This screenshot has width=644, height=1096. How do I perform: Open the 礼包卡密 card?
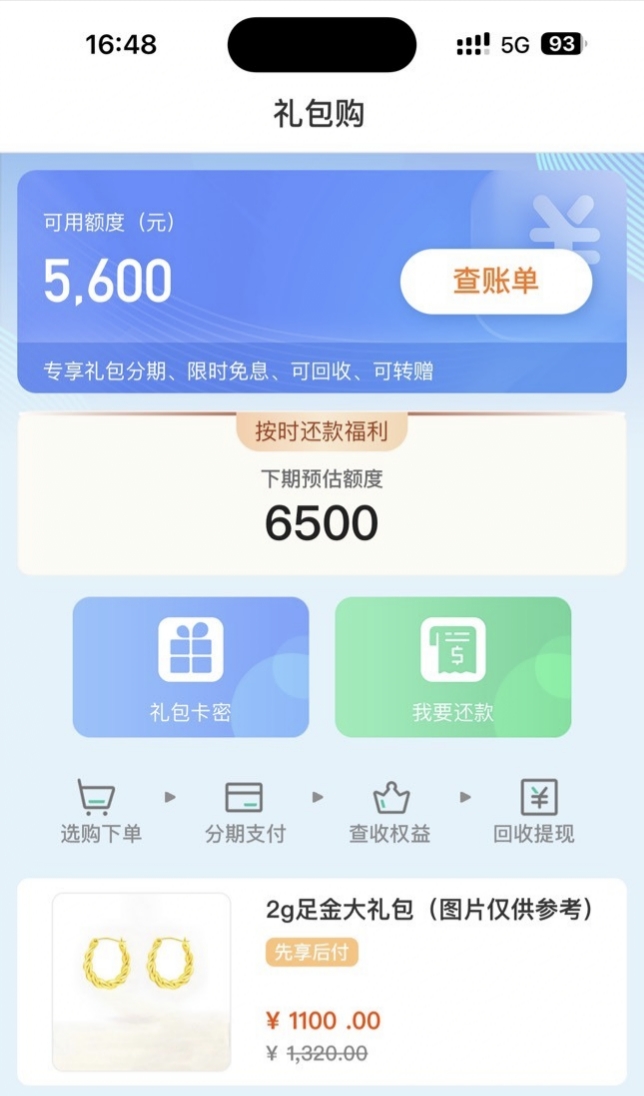click(x=191, y=667)
